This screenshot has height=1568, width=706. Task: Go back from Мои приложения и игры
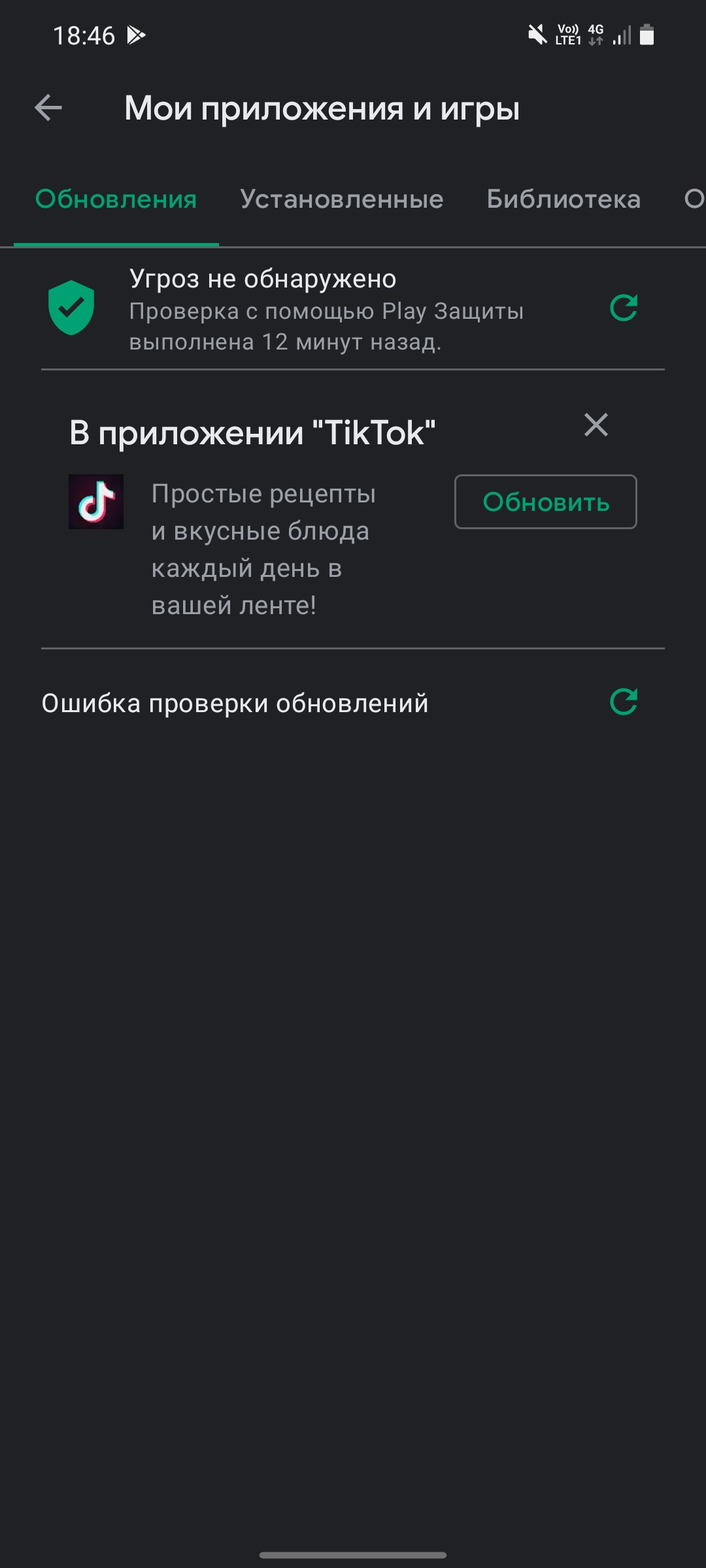pyautogui.click(x=48, y=108)
